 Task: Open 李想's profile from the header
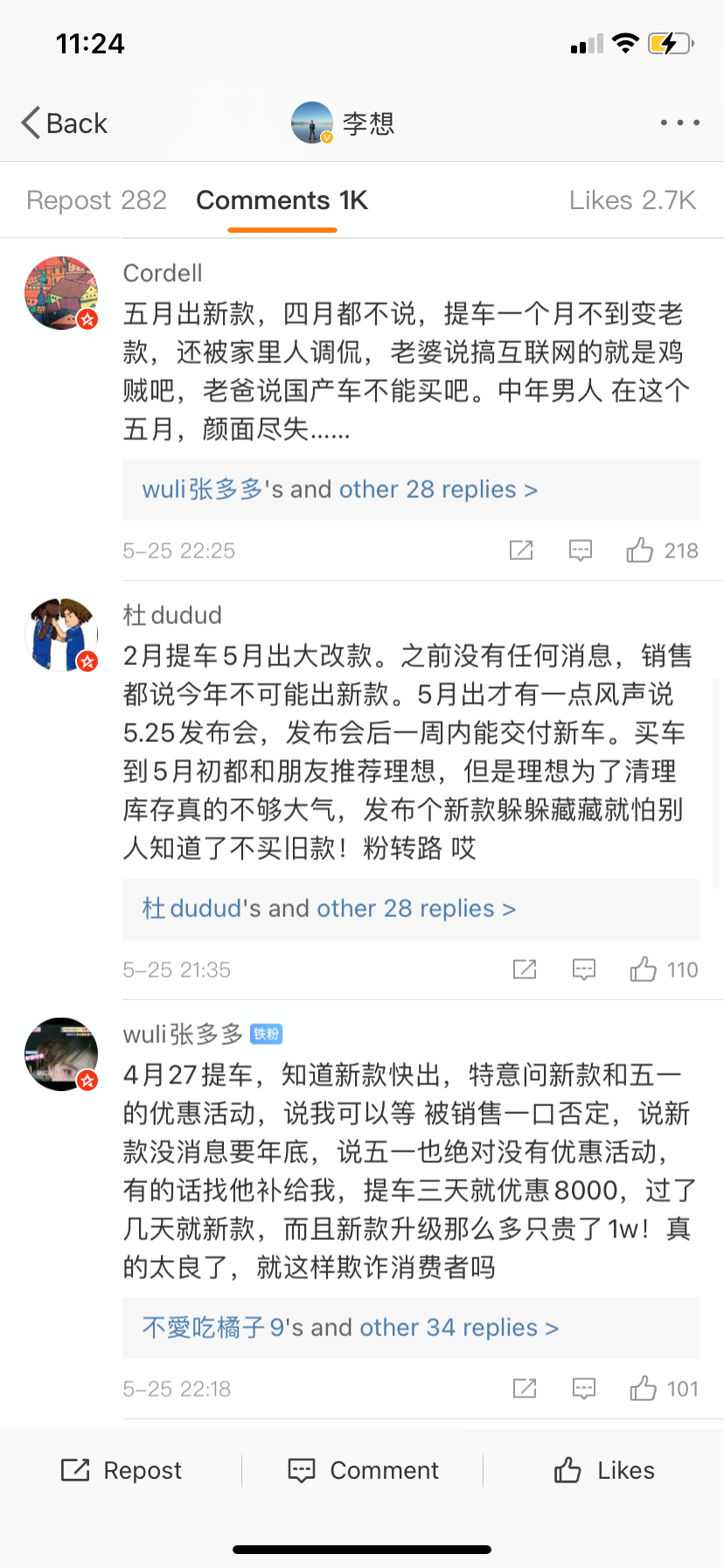(x=343, y=123)
